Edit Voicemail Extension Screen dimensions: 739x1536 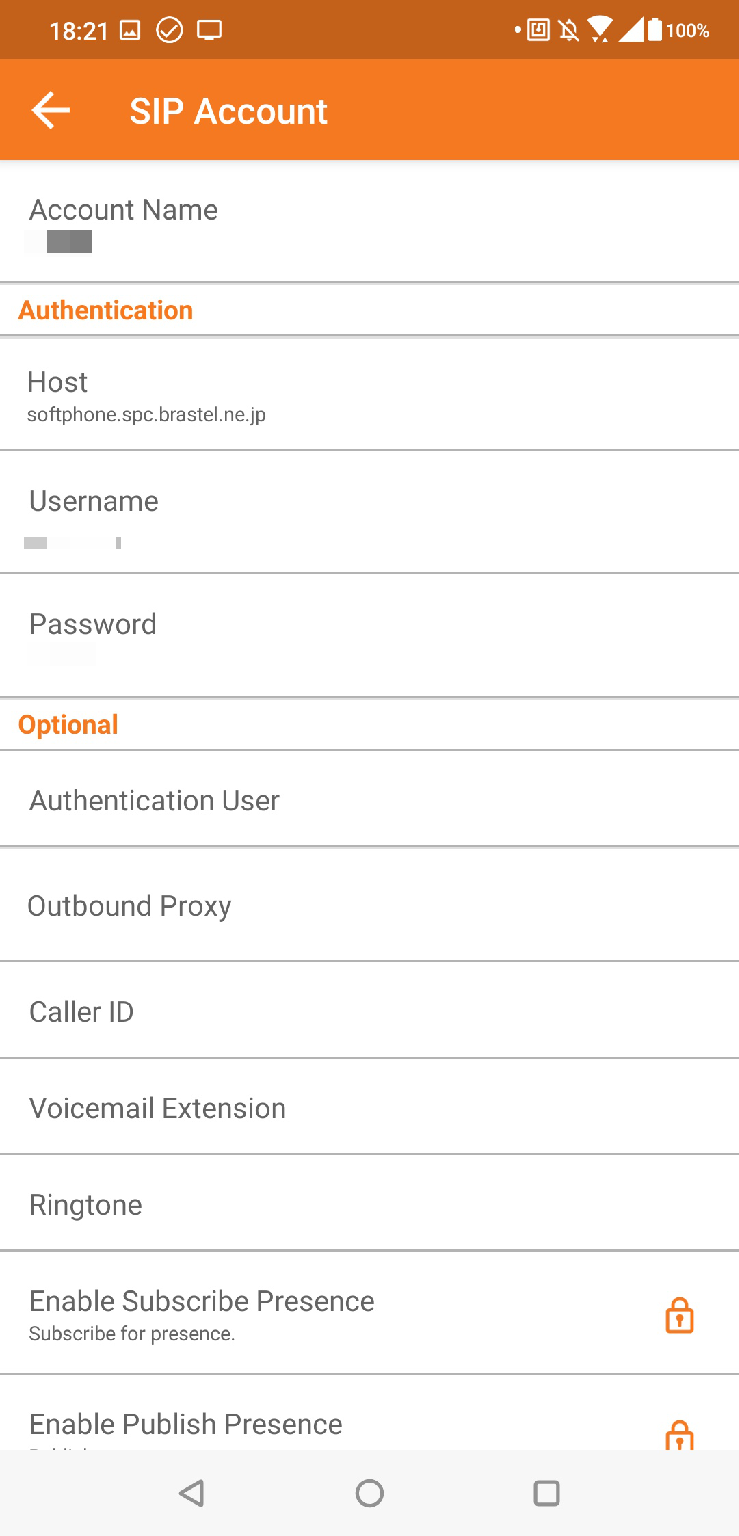(x=369, y=1108)
